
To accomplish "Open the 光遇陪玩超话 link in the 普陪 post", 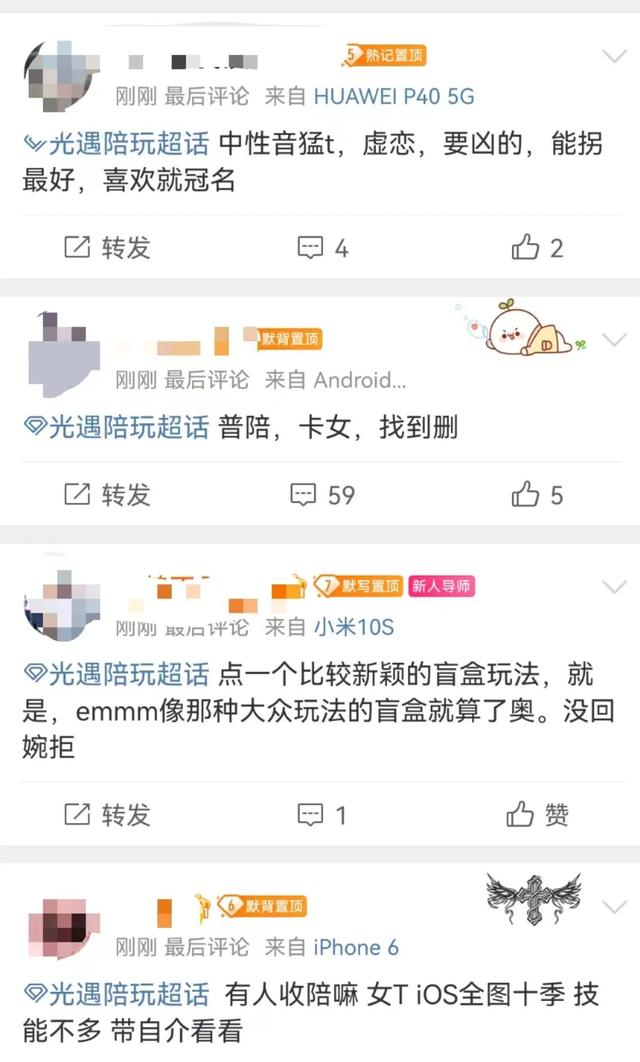I will [x=115, y=428].
